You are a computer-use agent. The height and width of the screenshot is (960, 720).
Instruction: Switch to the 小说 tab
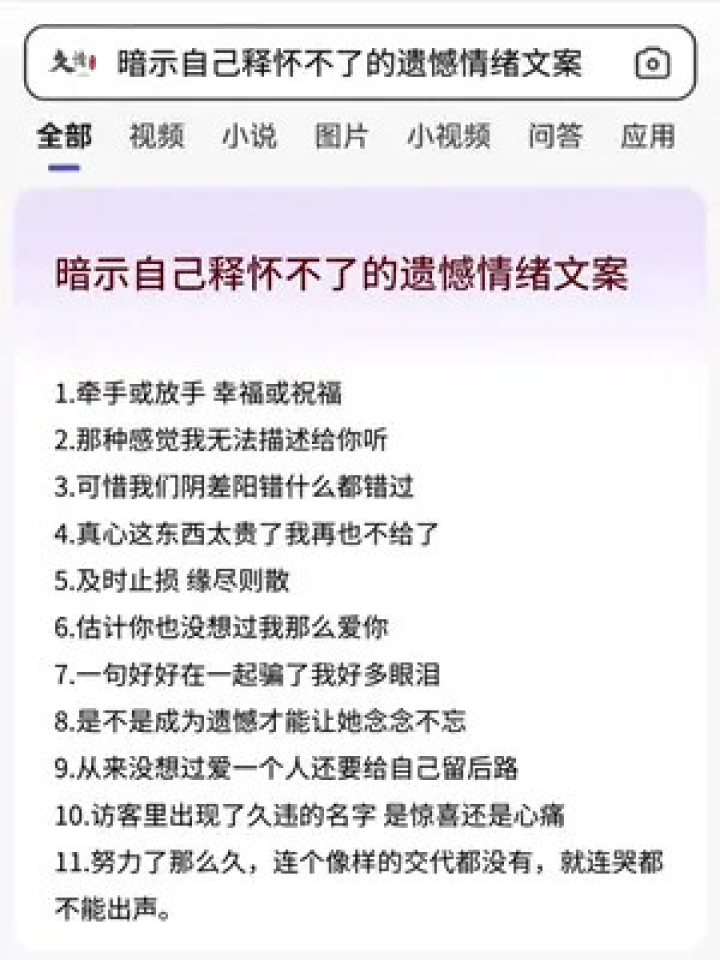coord(249,136)
